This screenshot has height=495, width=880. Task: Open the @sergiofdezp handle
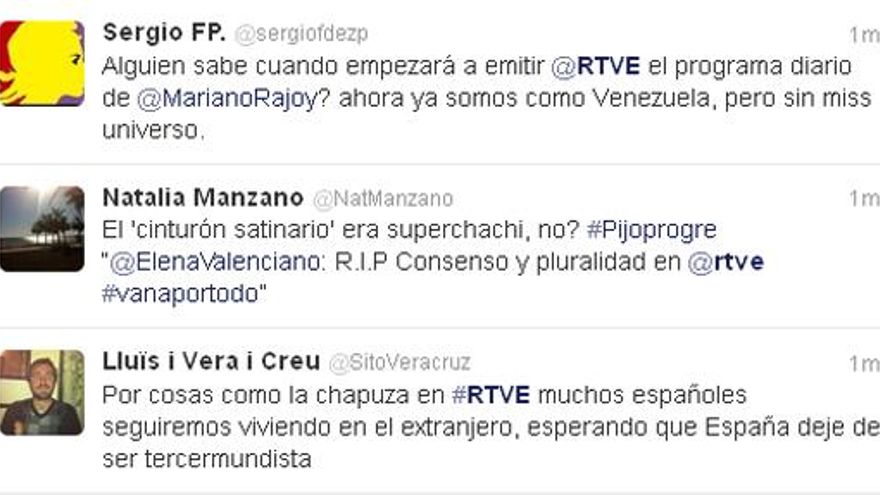pos(301,34)
